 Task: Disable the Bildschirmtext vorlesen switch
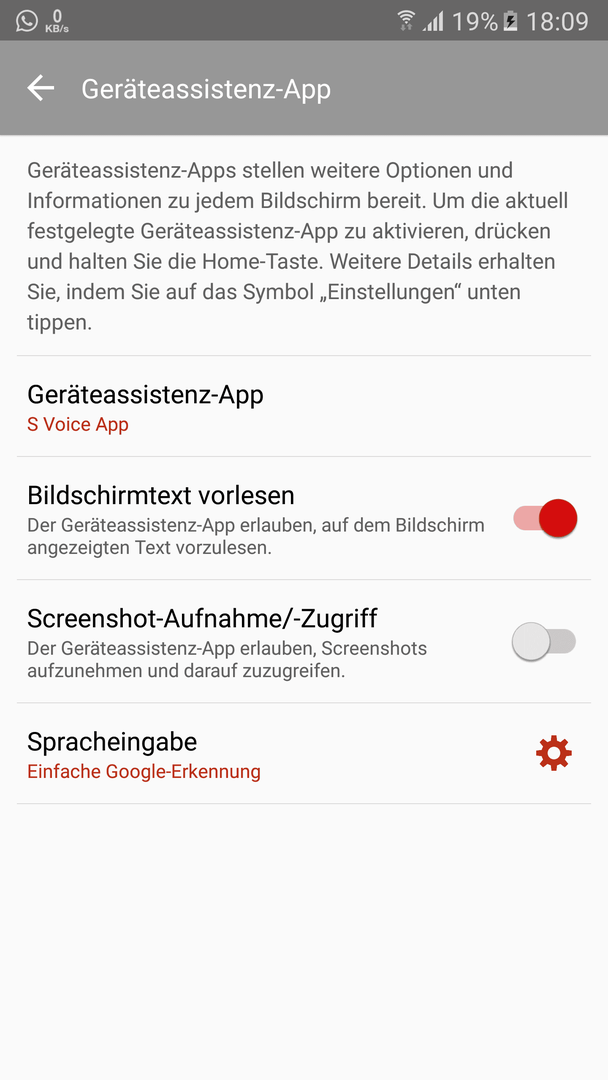click(x=545, y=518)
